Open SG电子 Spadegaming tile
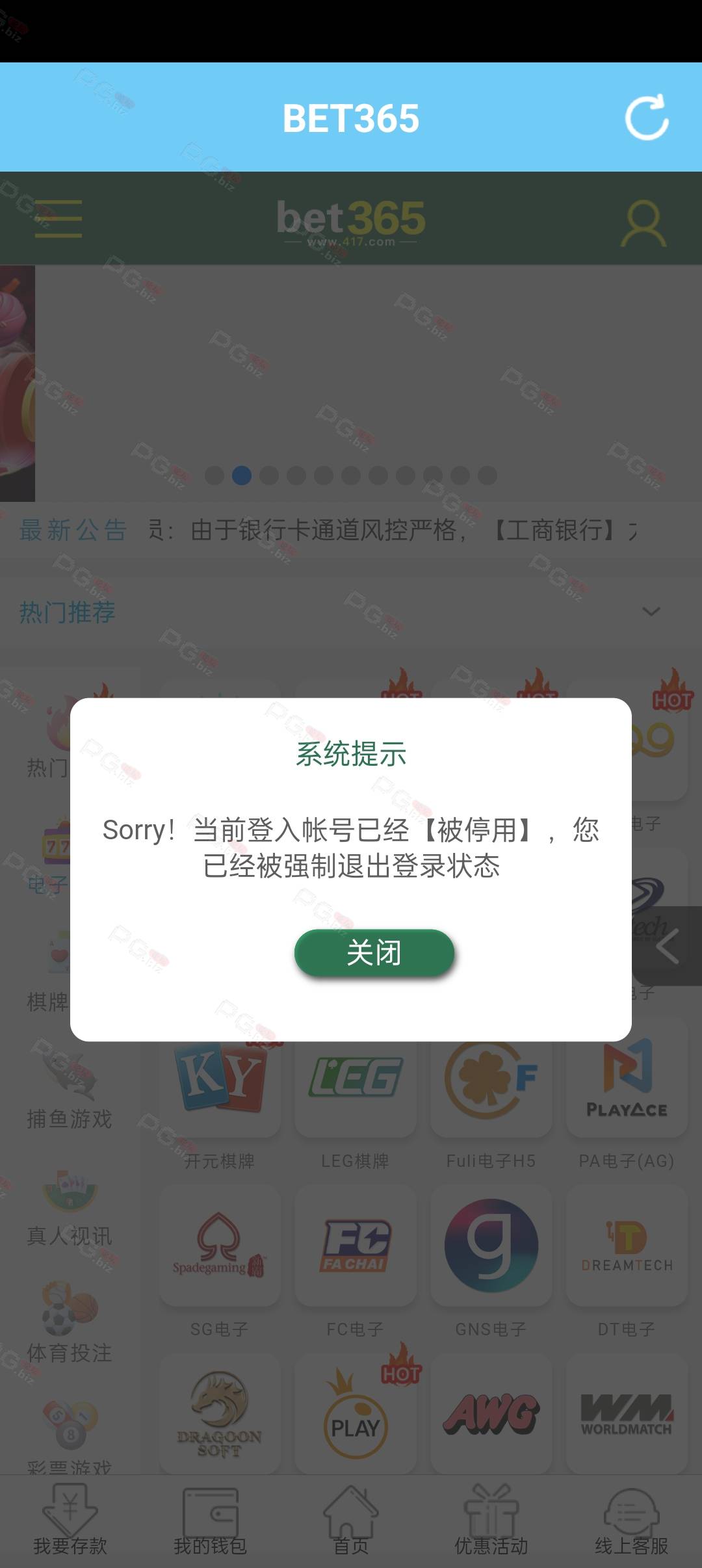702x1568 pixels. (x=220, y=1261)
